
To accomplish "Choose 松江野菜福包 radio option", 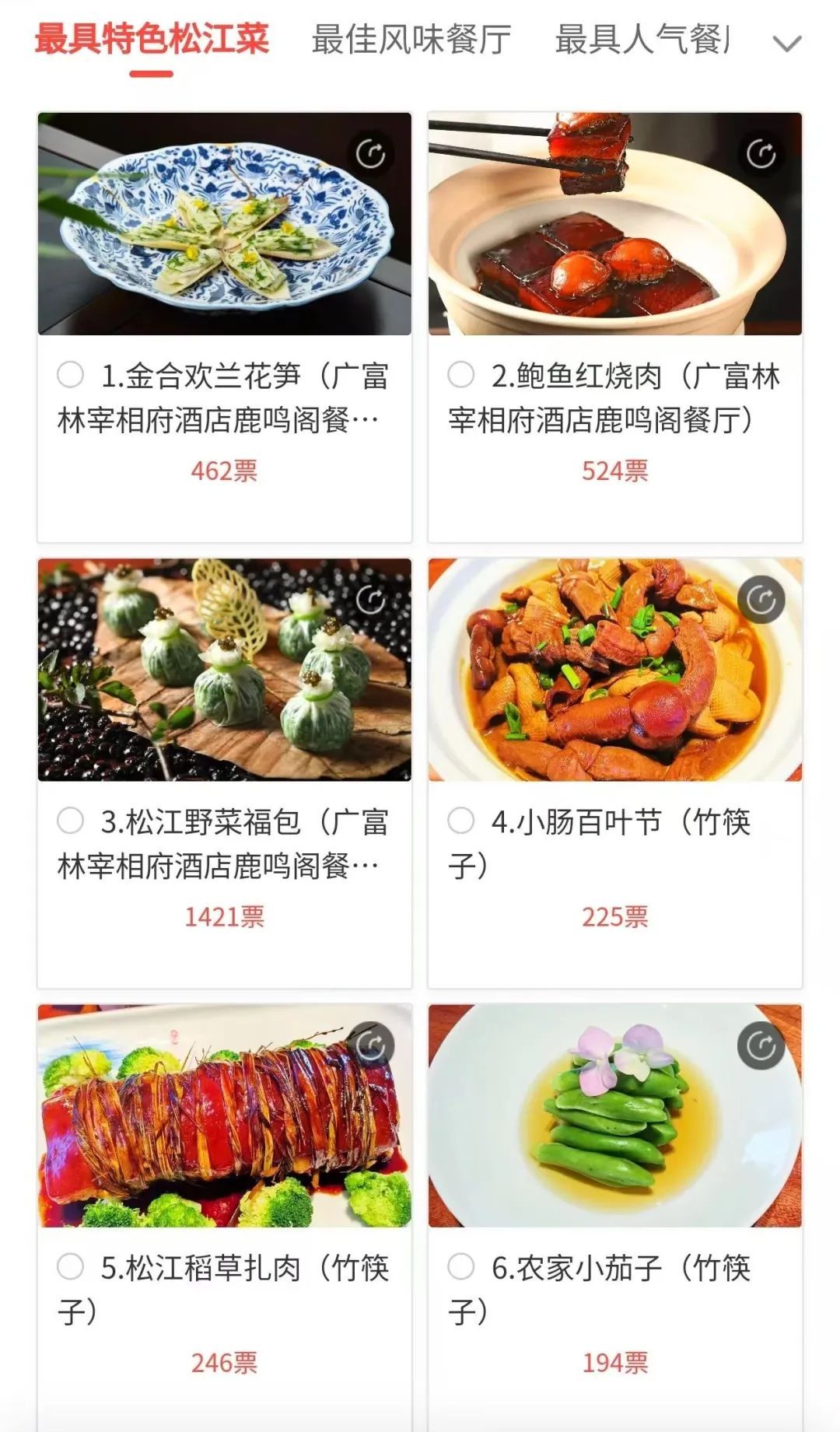I will point(71,821).
